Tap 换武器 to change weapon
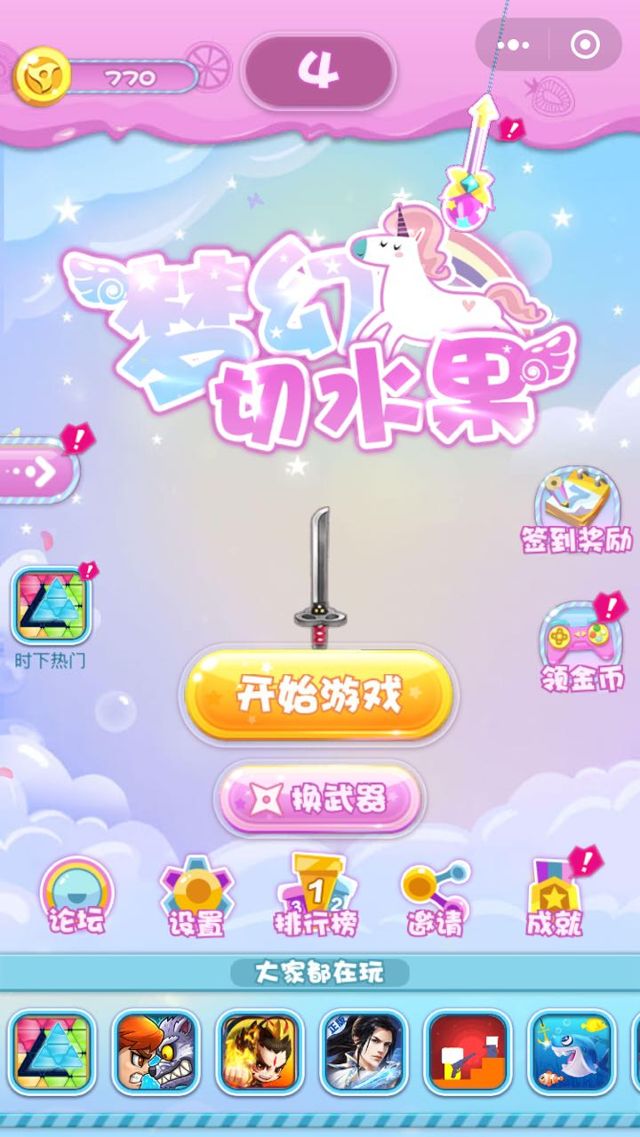Viewport: 640px width, 1137px height. [320, 798]
